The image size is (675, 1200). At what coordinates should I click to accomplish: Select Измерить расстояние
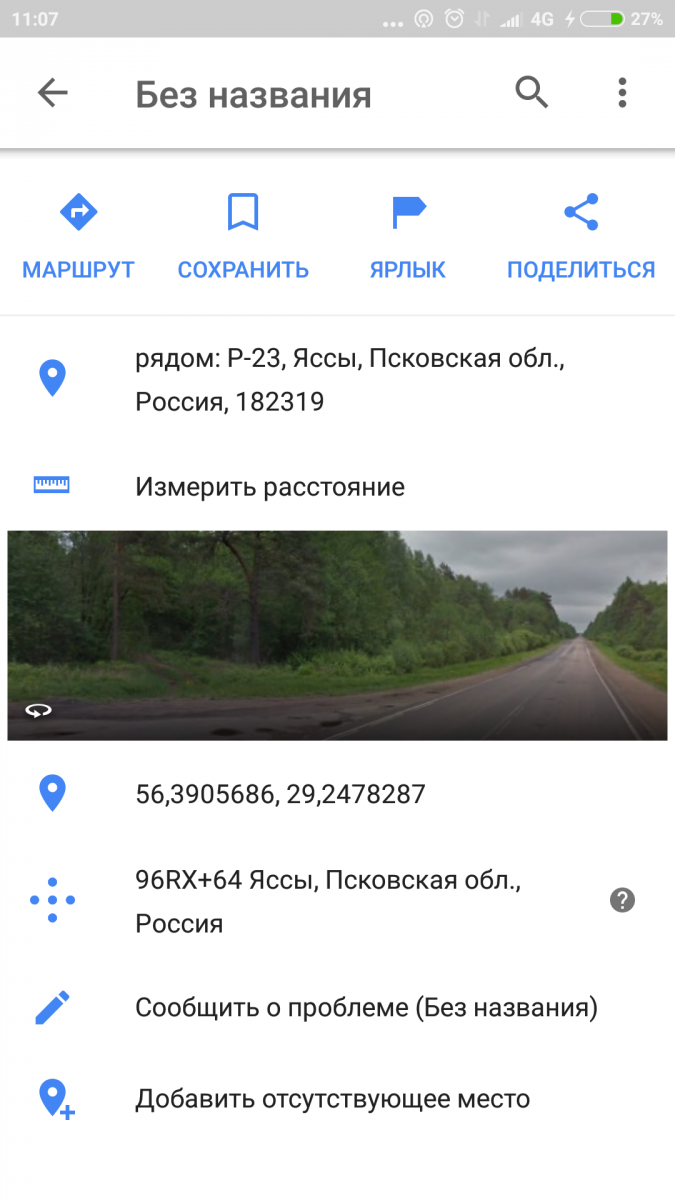click(x=337, y=487)
